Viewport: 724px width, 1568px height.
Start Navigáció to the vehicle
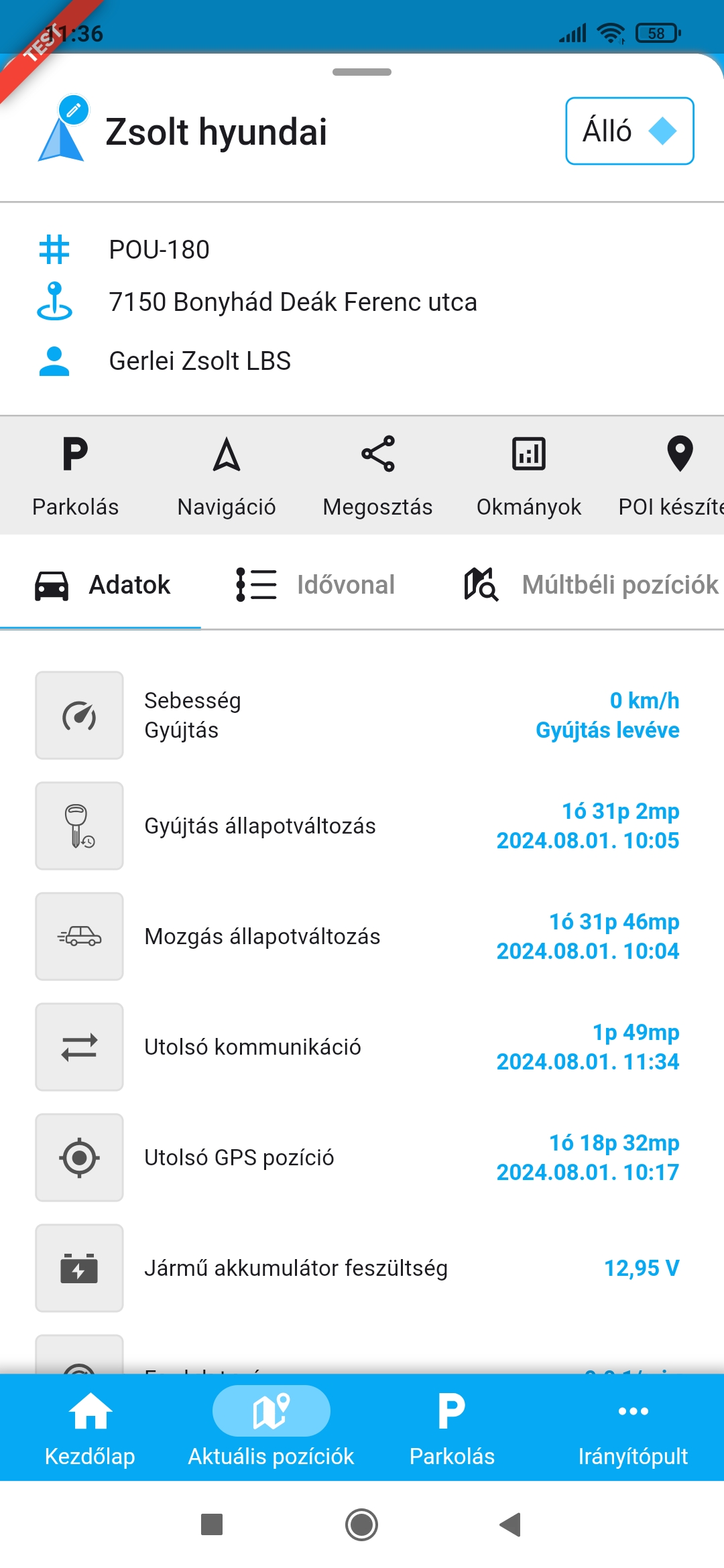tap(227, 476)
